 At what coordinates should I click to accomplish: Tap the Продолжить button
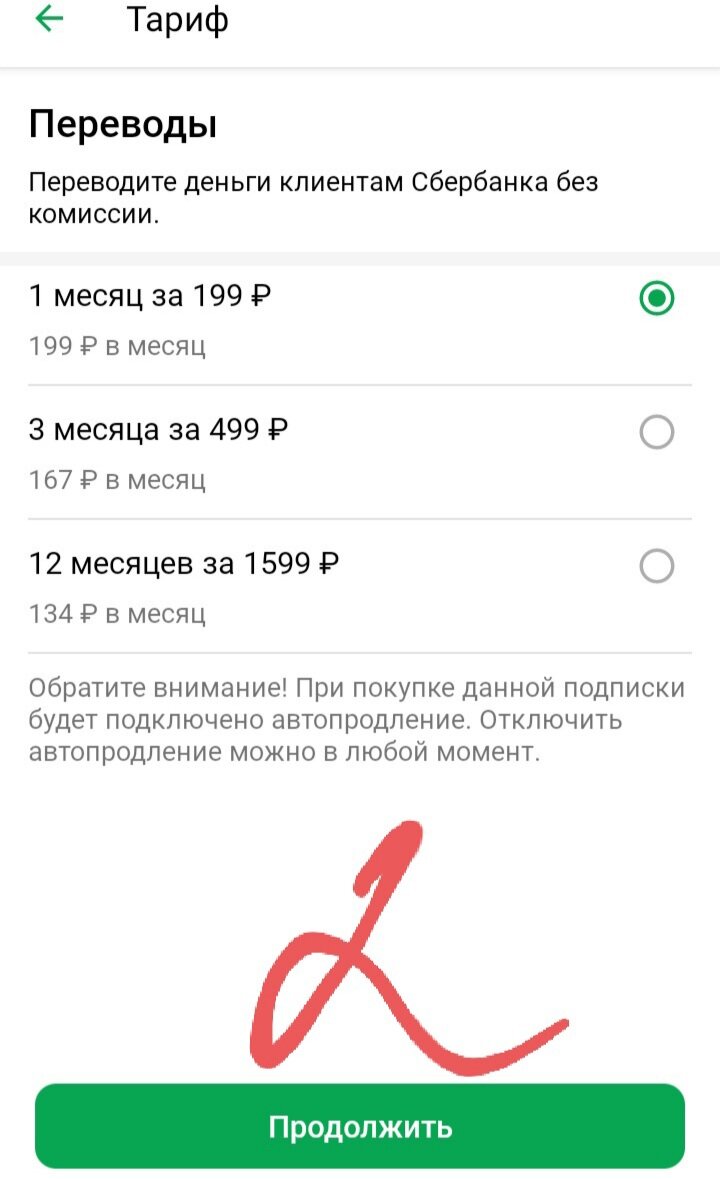pos(360,1127)
